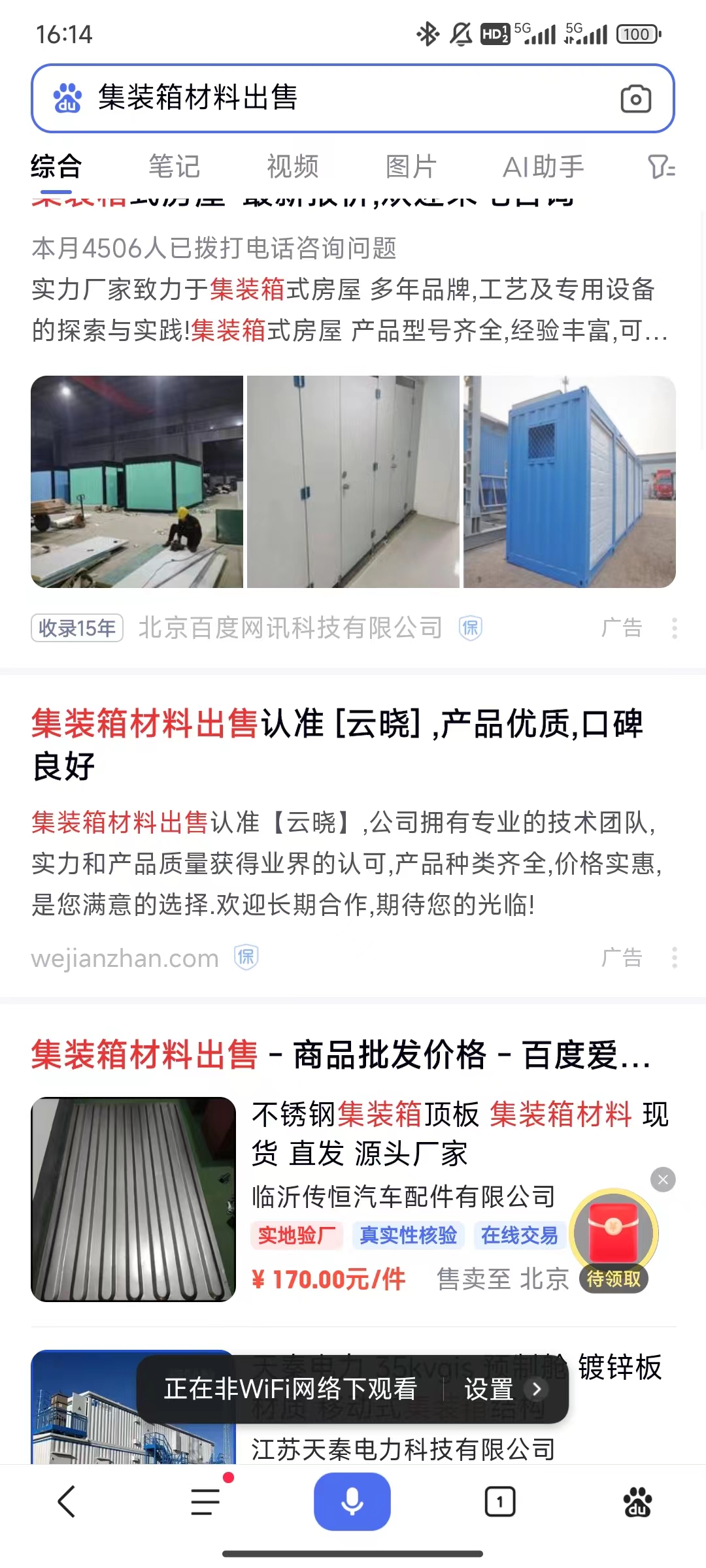The image size is (706, 1568).
Task: Open the workshop photo with green cabins
Action: [x=137, y=482]
